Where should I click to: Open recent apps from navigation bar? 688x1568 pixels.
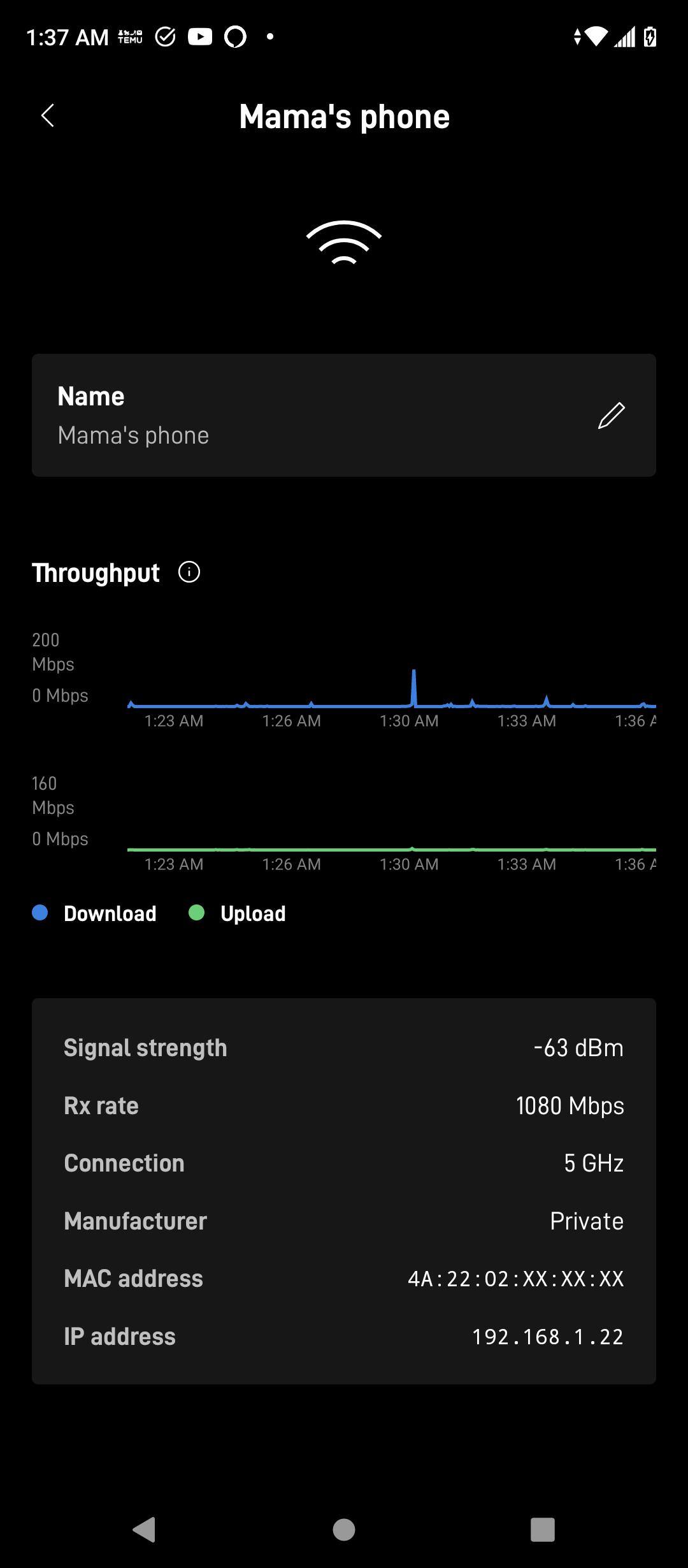(x=543, y=1529)
